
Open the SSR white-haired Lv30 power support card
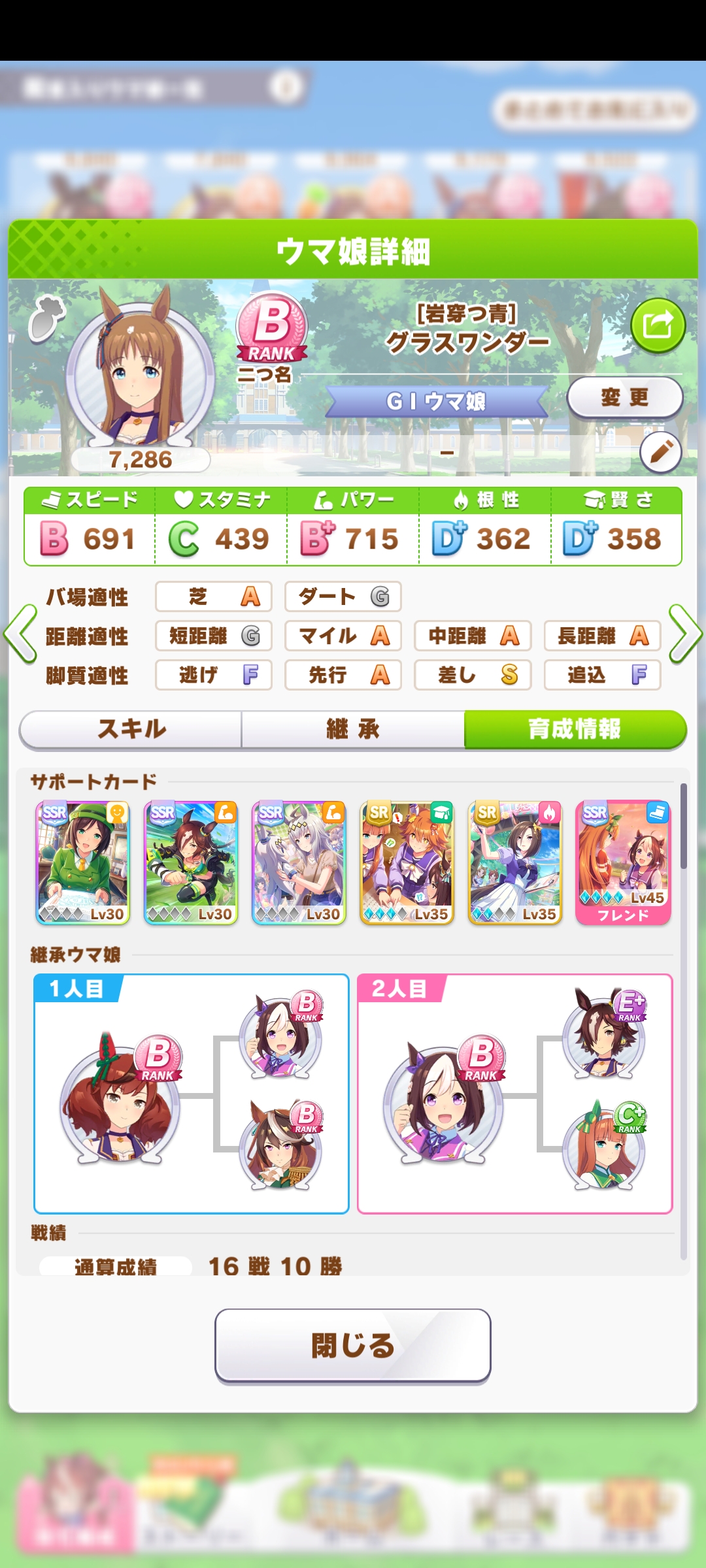pos(299,862)
